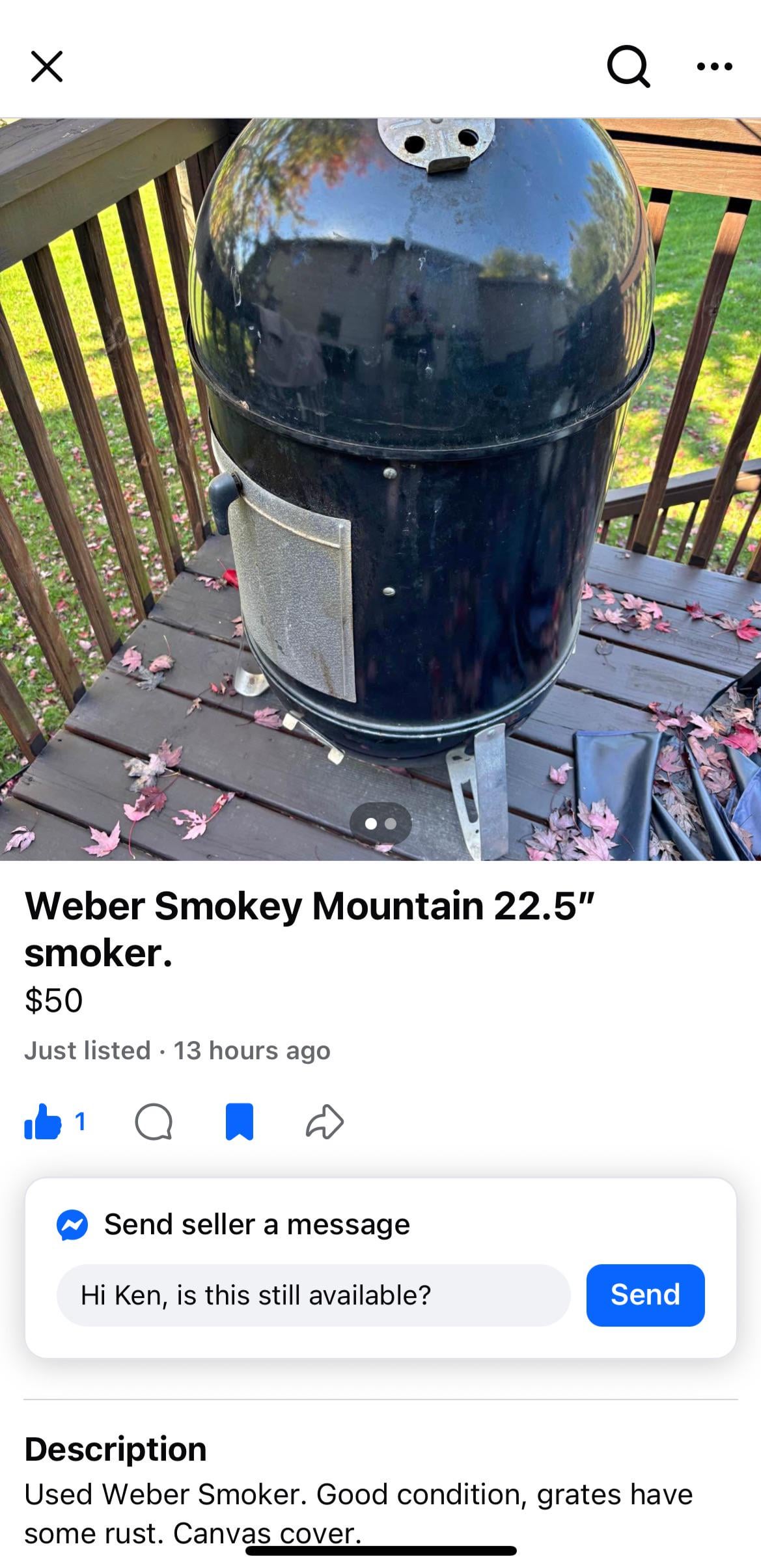
Task: Send the availability message to seller
Action: tap(645, 1295)
